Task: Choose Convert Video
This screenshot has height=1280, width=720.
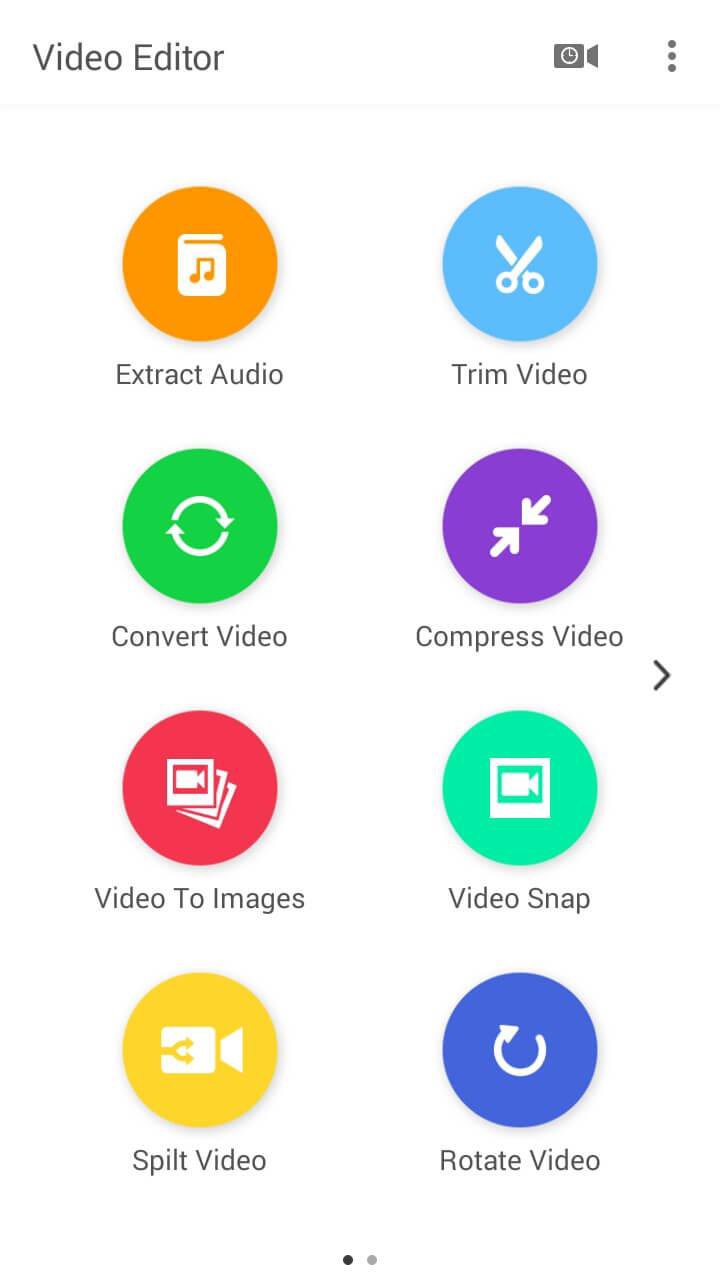Action: [x=200, y=526]
